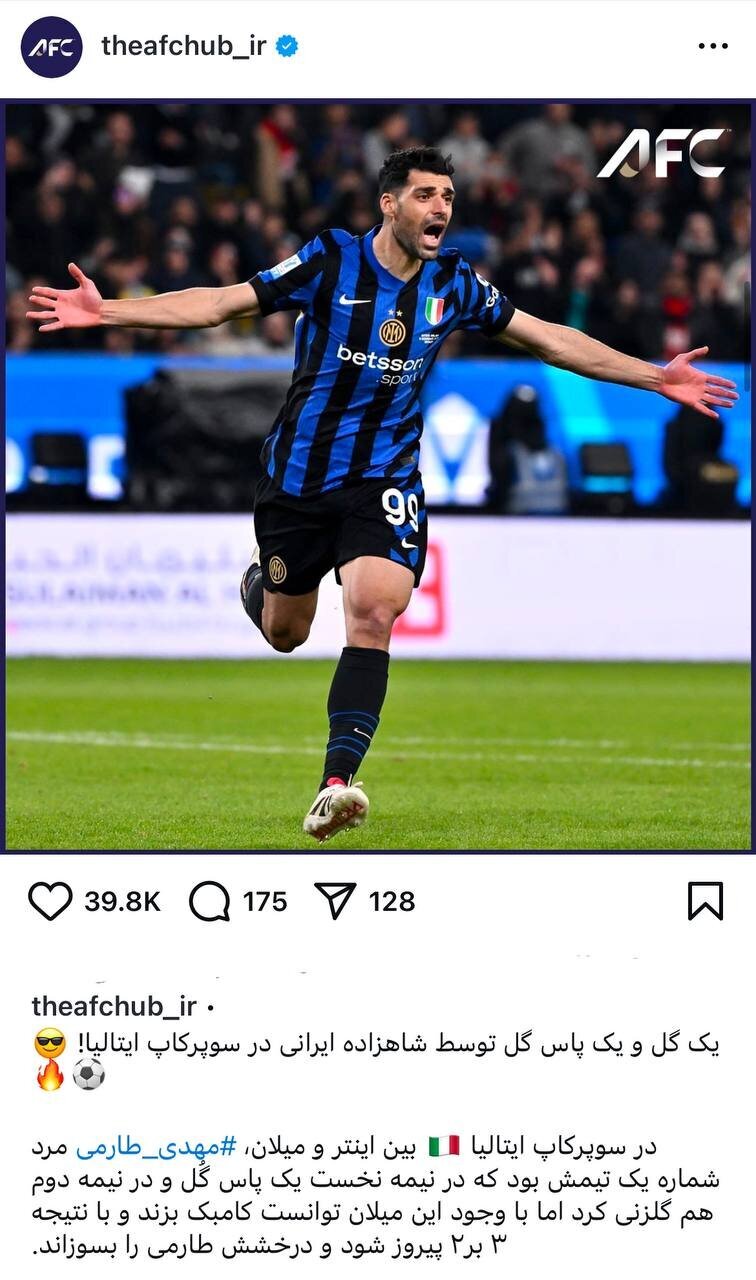Screen dimensions: 756x1280
Task: Open the post photo
Action: tap(378, 475)
